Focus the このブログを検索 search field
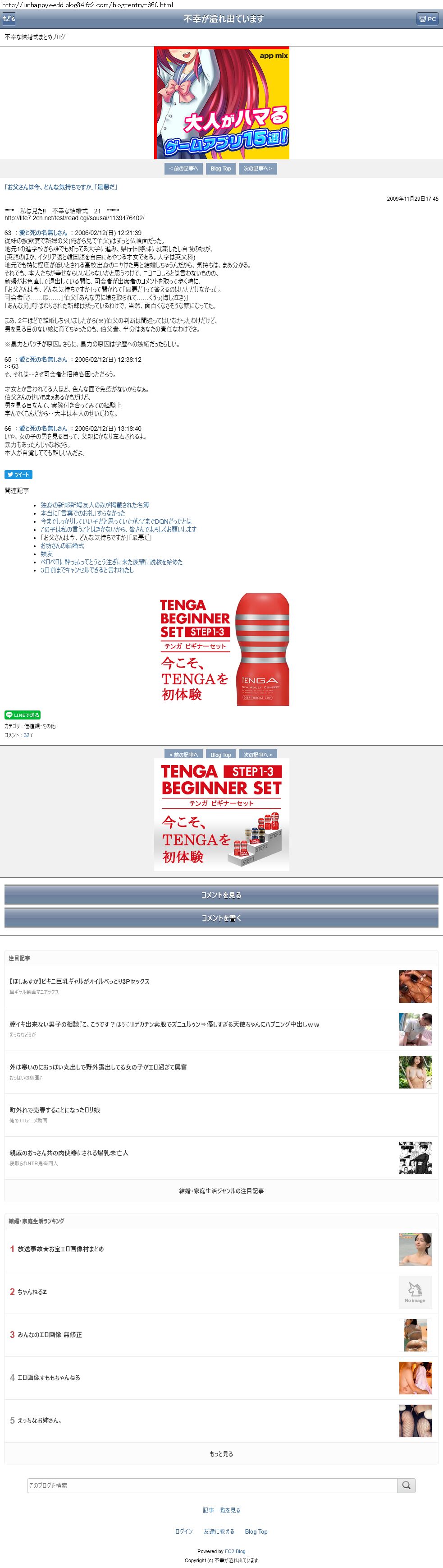This screenshot has height=1568, width=443. (212, 1485)
